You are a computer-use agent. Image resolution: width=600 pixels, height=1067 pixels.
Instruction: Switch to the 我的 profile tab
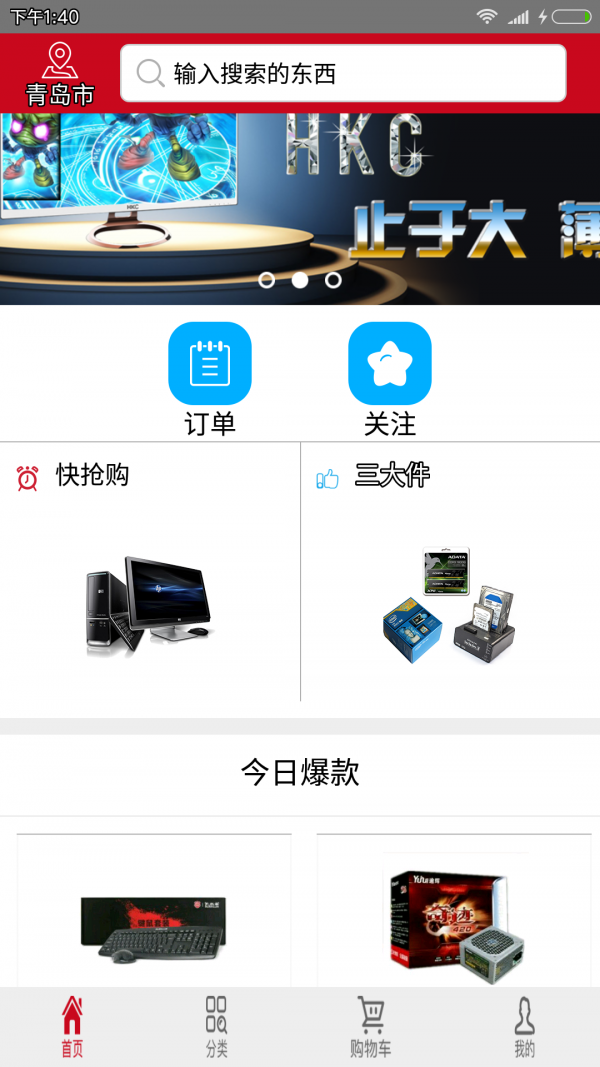(x=524, y=1027)
